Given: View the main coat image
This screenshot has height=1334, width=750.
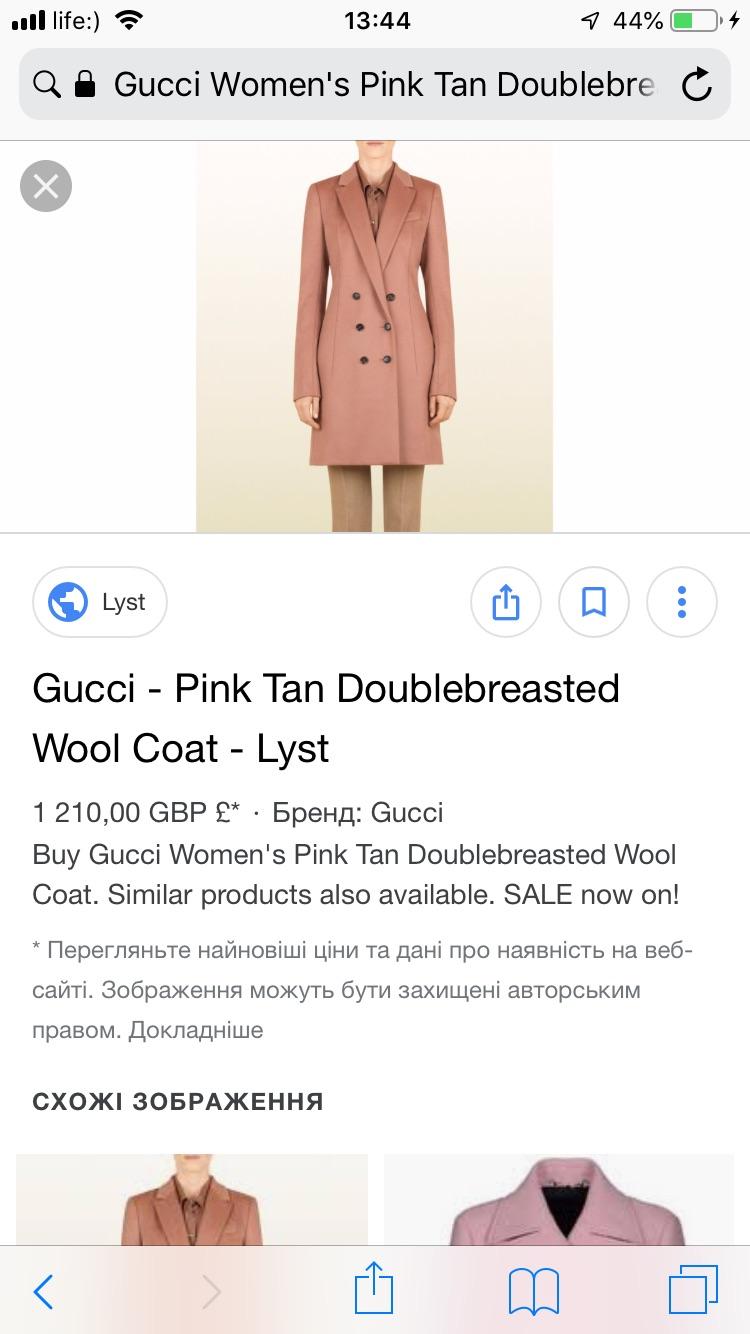Looking at the screenshot, I should coord(374,336).
